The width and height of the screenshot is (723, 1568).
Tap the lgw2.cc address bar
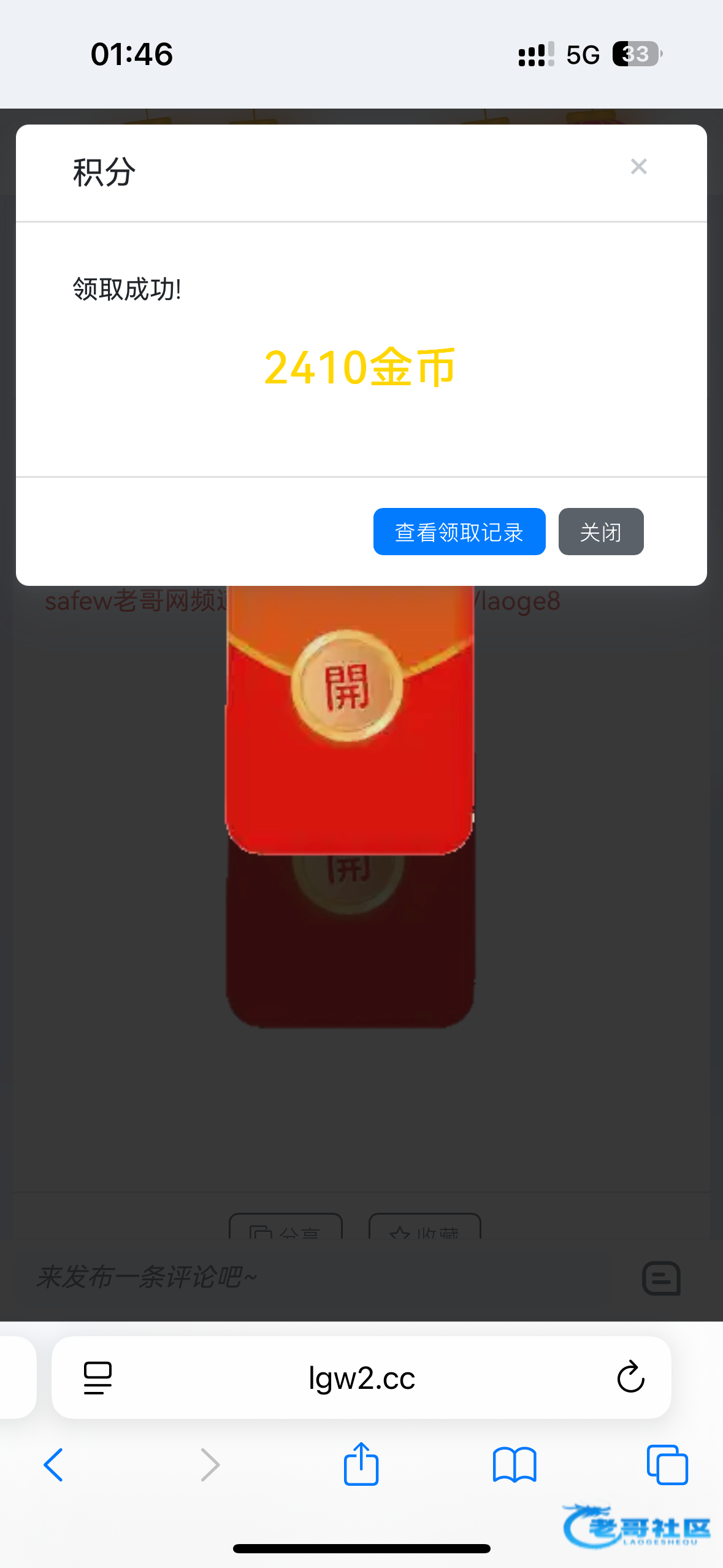pos(362,1378)
